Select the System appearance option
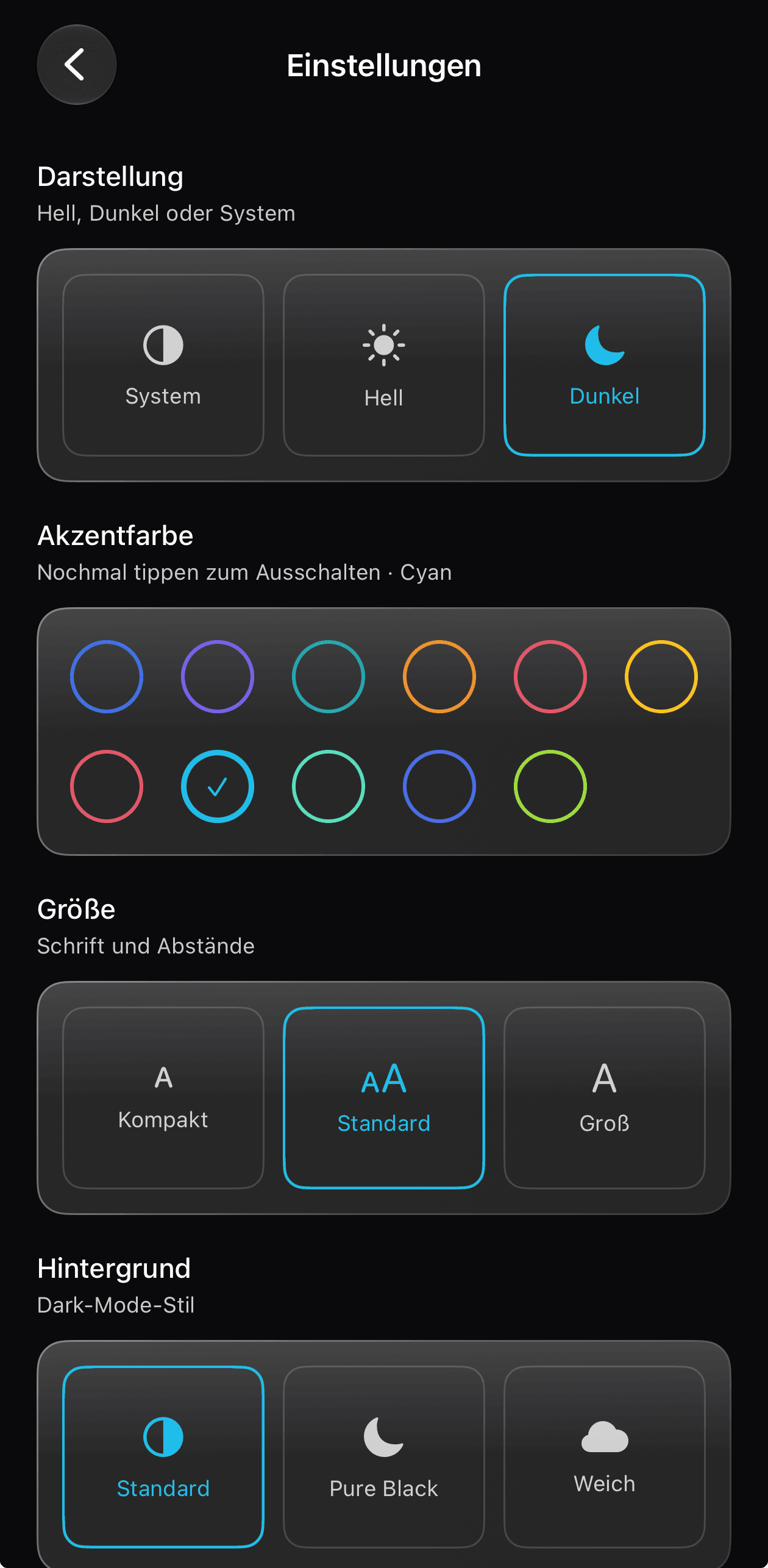This screenshot has height=1568, width=768. point(163,365)
